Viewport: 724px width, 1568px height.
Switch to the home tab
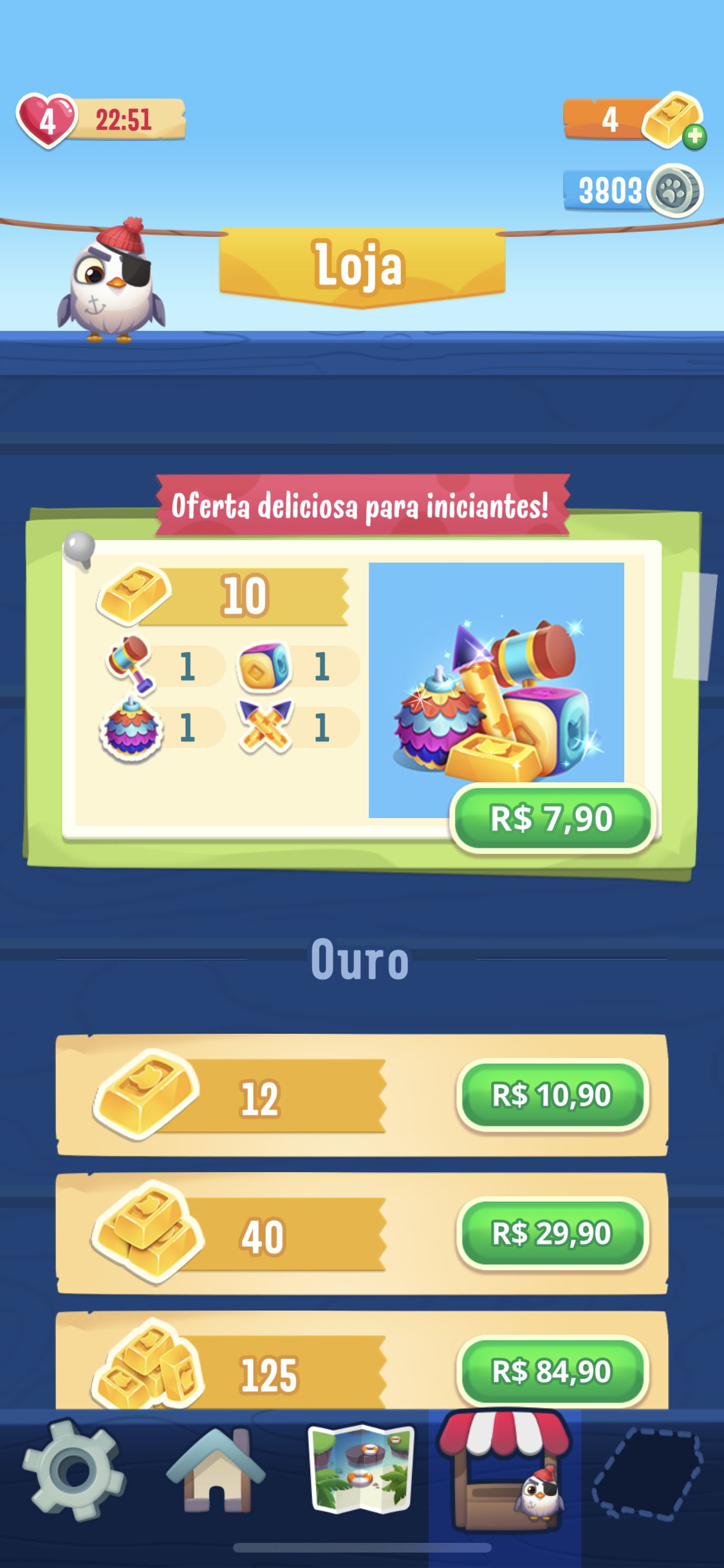point(216,1470)
